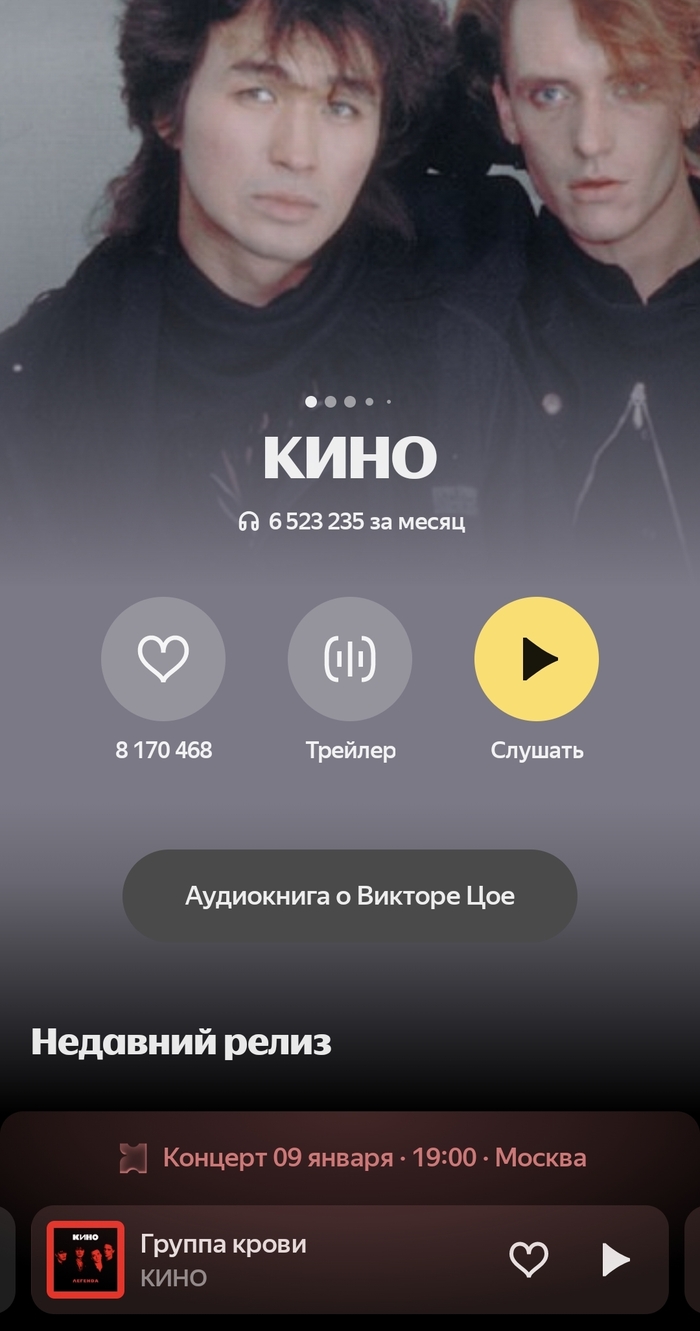Like the artist КИНО
The height and width of the screenshot is (1331, 700).
(163, 659)
